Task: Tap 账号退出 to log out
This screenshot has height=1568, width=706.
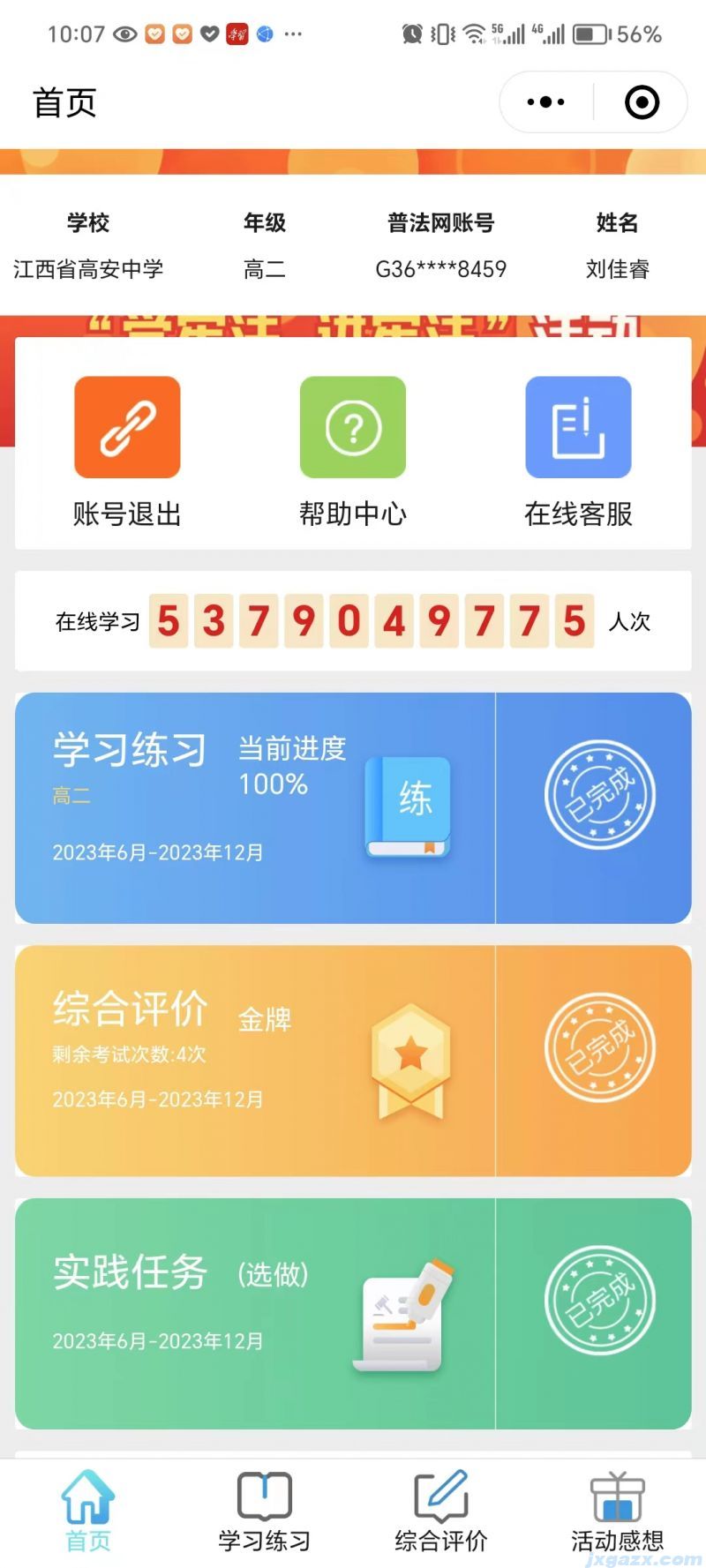Action: 127,450
